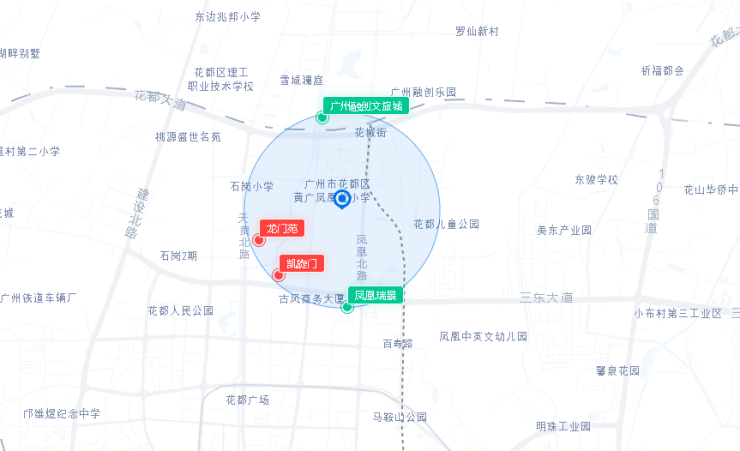View the 凤凰瑞景 green marker

point(376,295)
